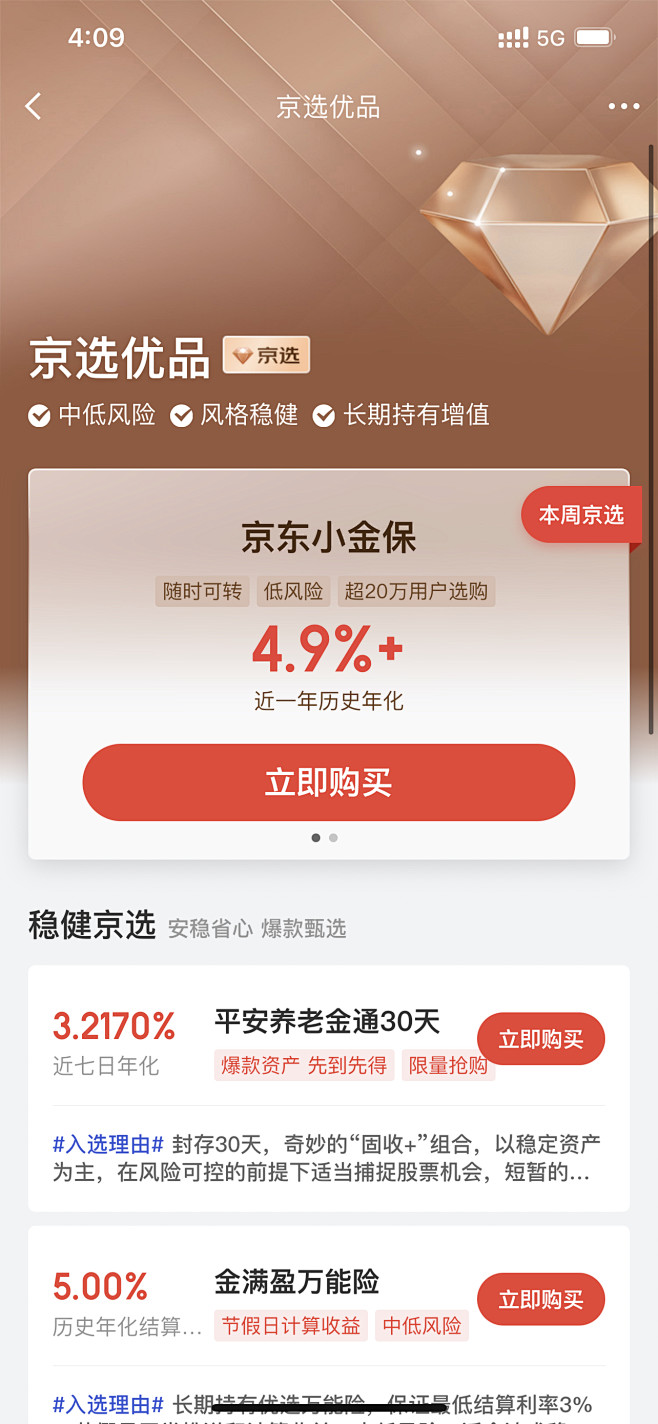
Task: Buy 平安养老金通30天 now
Action: (x=541, y=1039)
